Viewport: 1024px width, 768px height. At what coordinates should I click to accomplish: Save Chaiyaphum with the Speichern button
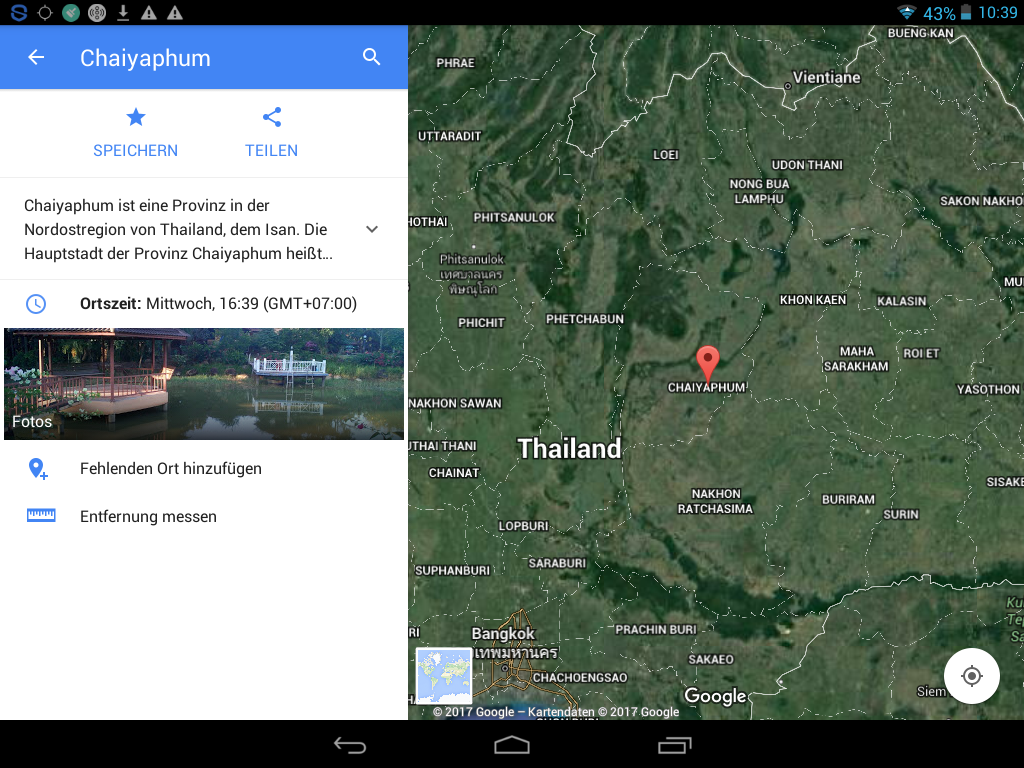coord(135,133)
